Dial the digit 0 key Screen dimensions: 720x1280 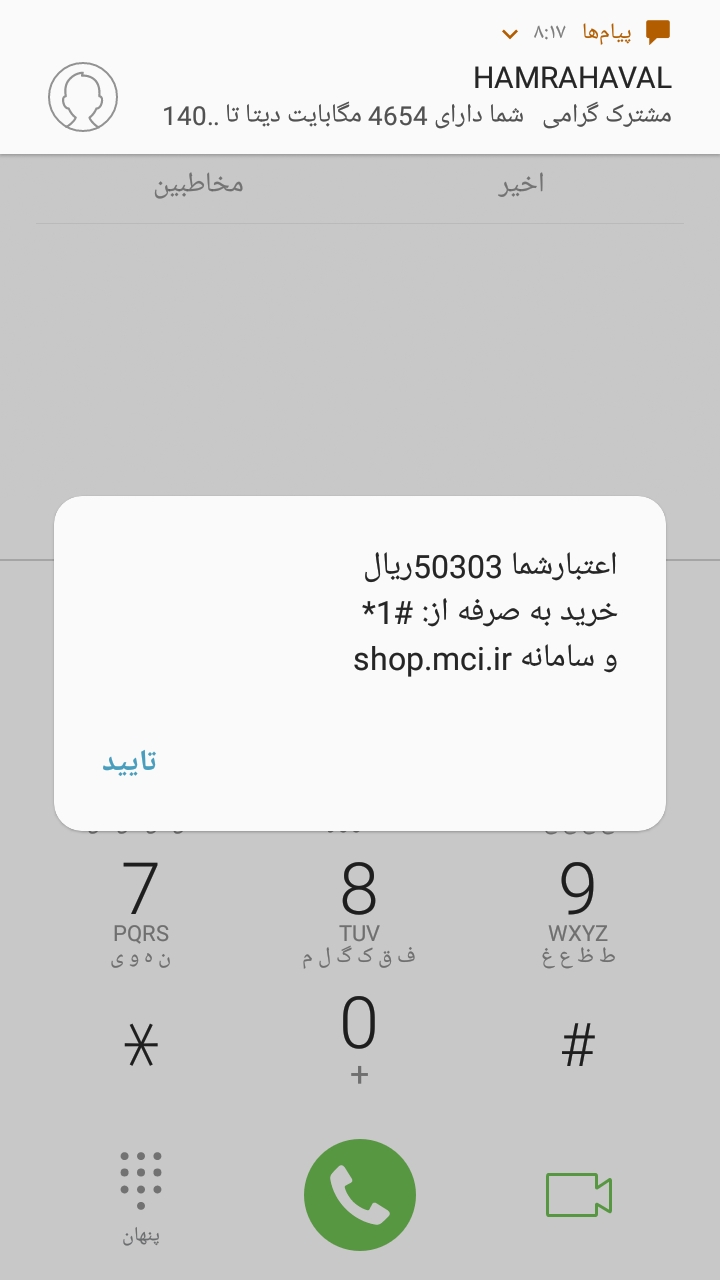click(x=359, y=1038)
